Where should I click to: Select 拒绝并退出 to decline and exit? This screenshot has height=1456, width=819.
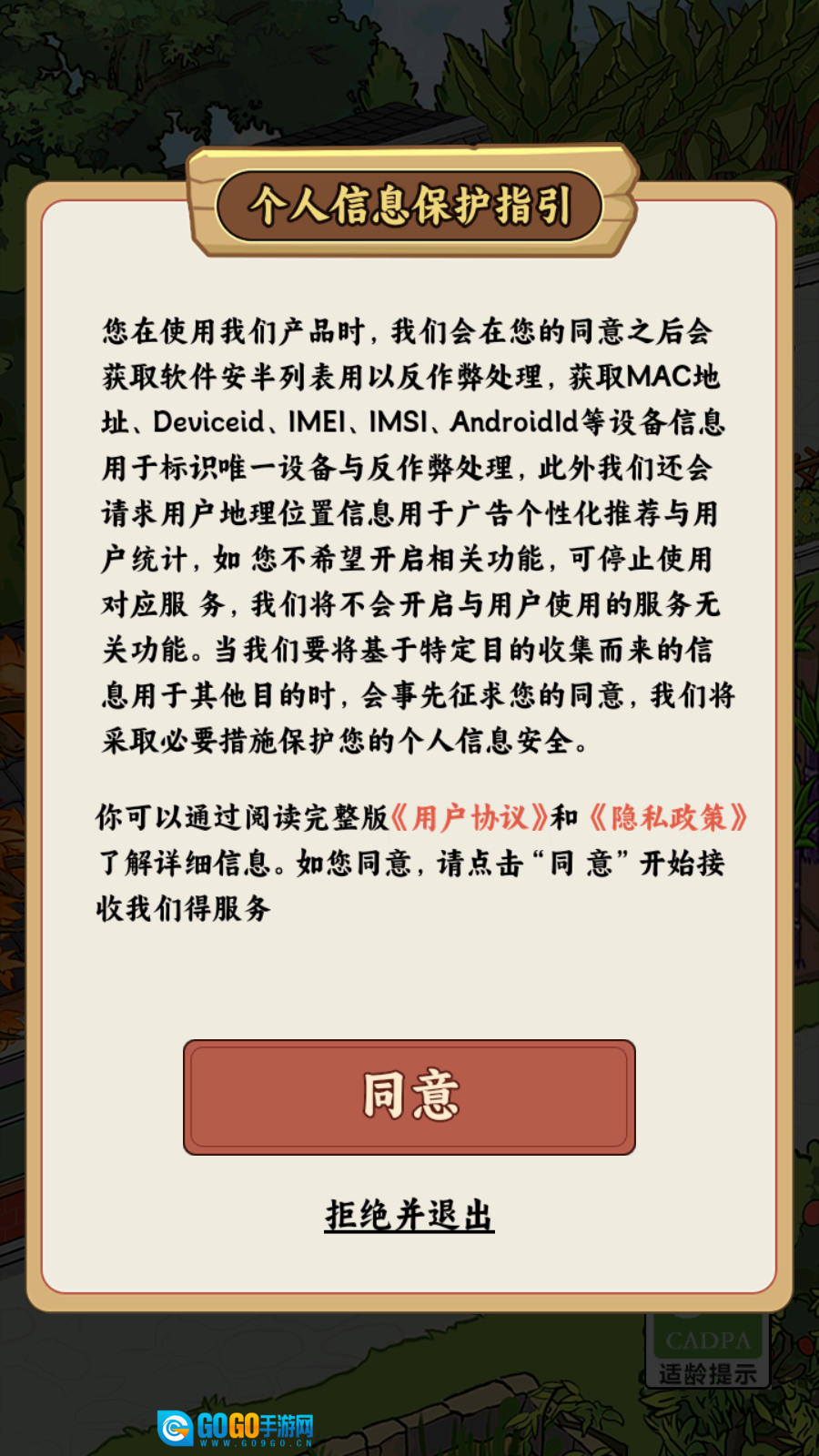409,1216
